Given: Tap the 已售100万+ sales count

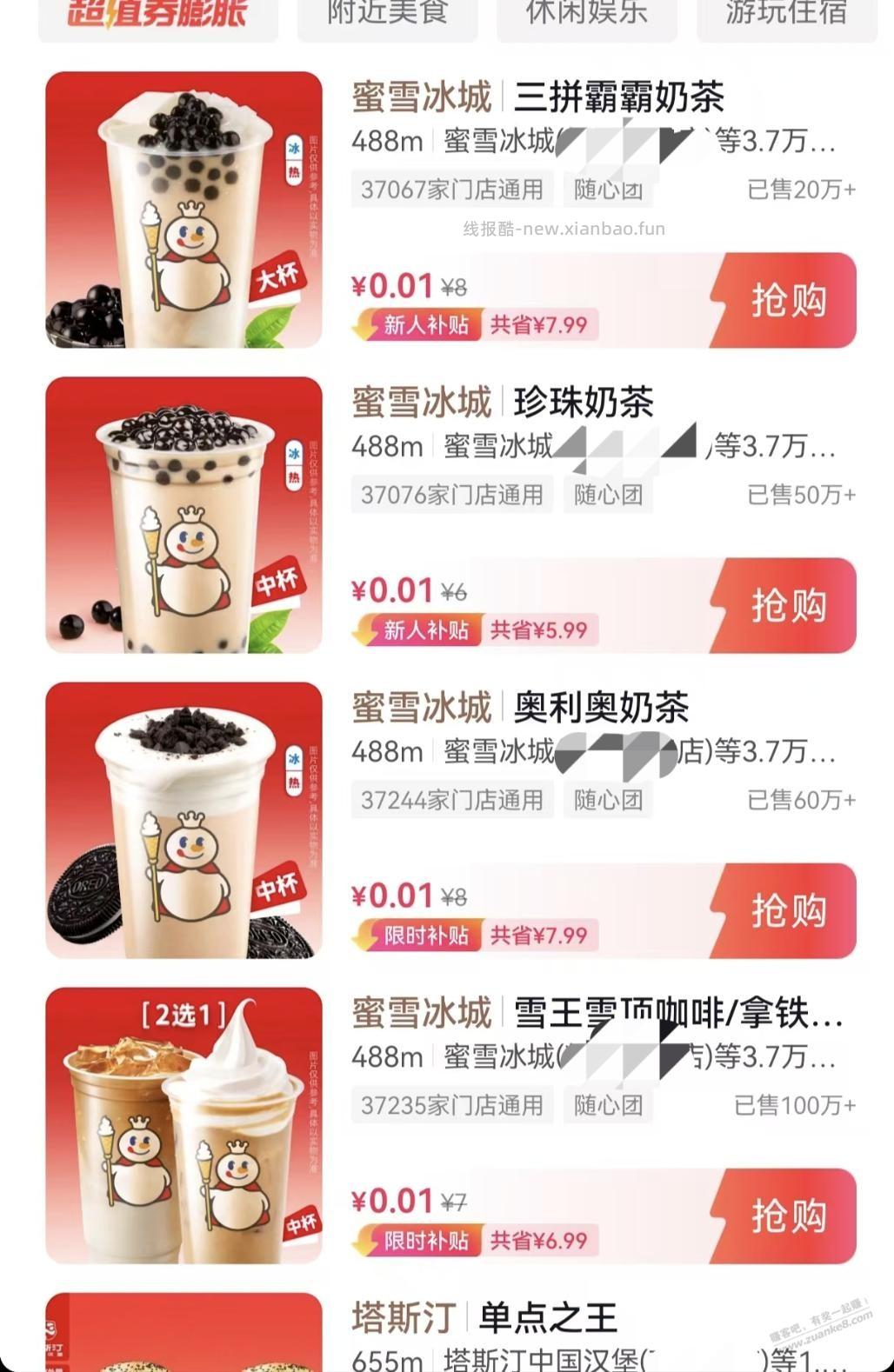Looking at the screenshot, I should tap(797, 1104).
